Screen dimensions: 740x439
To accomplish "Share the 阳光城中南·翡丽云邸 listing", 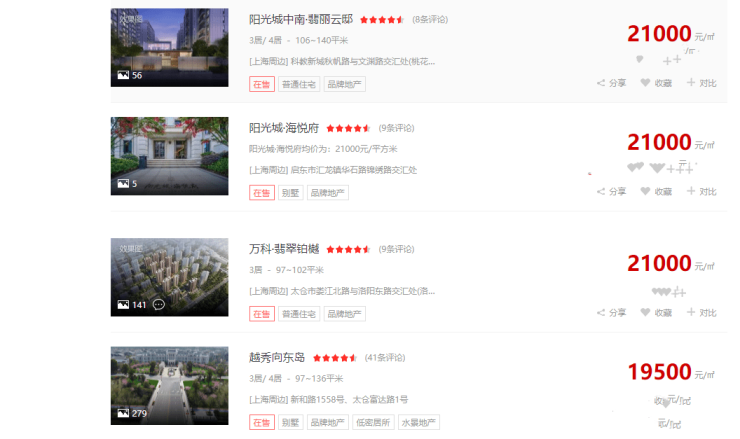I will 611,83.
